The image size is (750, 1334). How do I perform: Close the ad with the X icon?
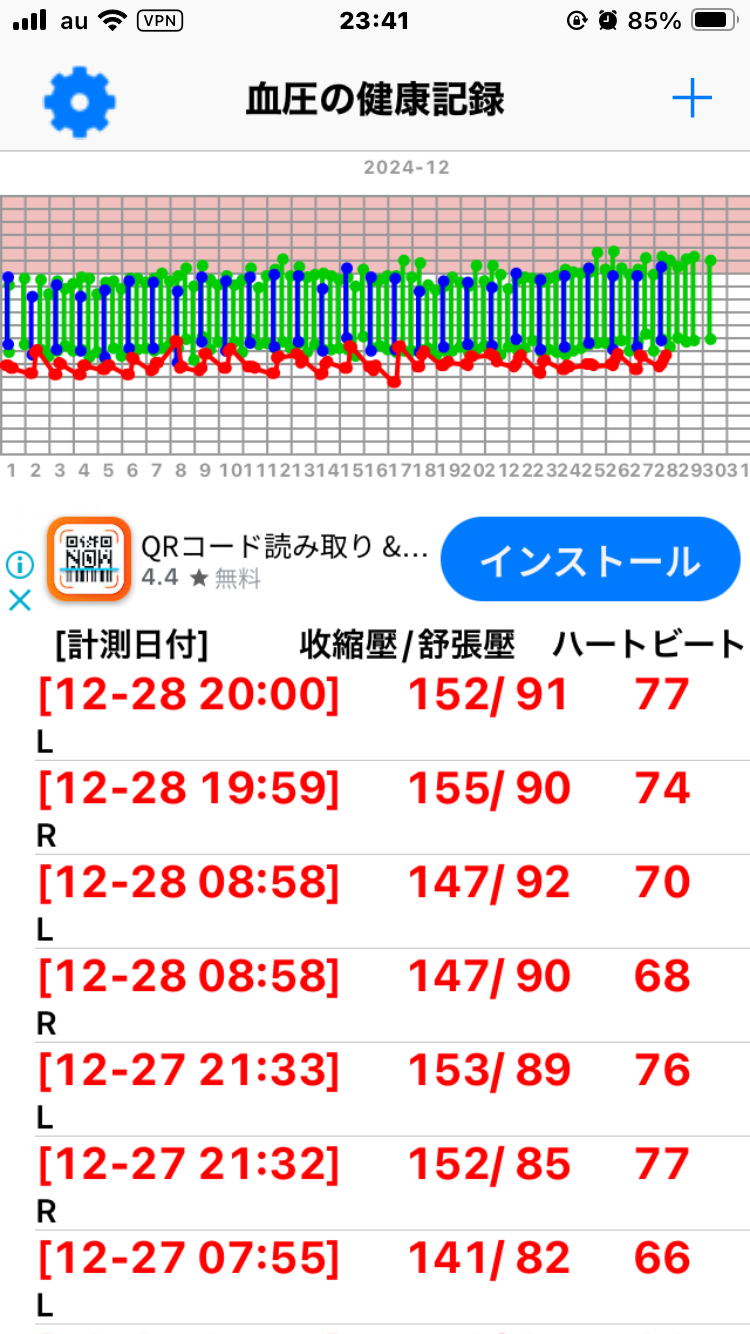20,600
